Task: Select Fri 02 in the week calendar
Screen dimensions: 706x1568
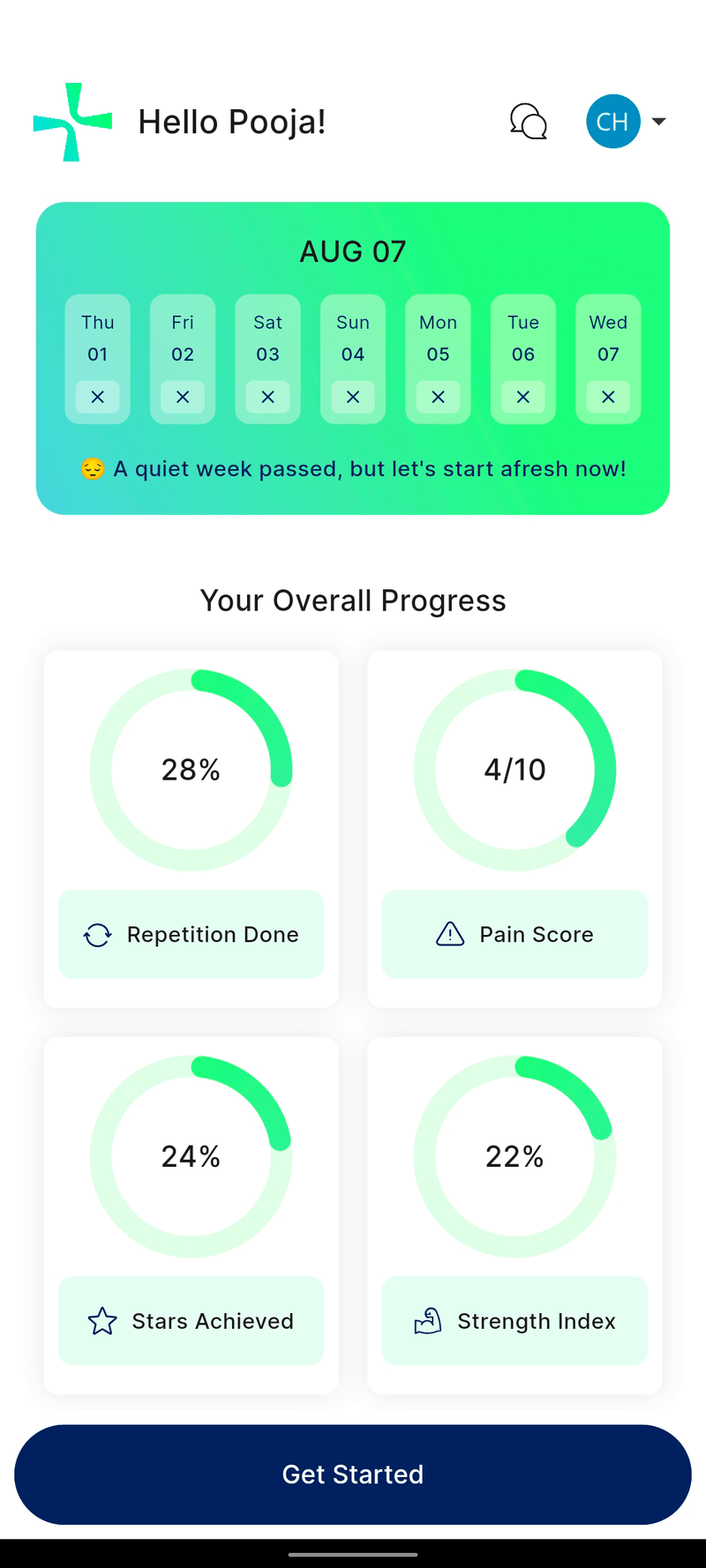Action: (x=183, y=359)
